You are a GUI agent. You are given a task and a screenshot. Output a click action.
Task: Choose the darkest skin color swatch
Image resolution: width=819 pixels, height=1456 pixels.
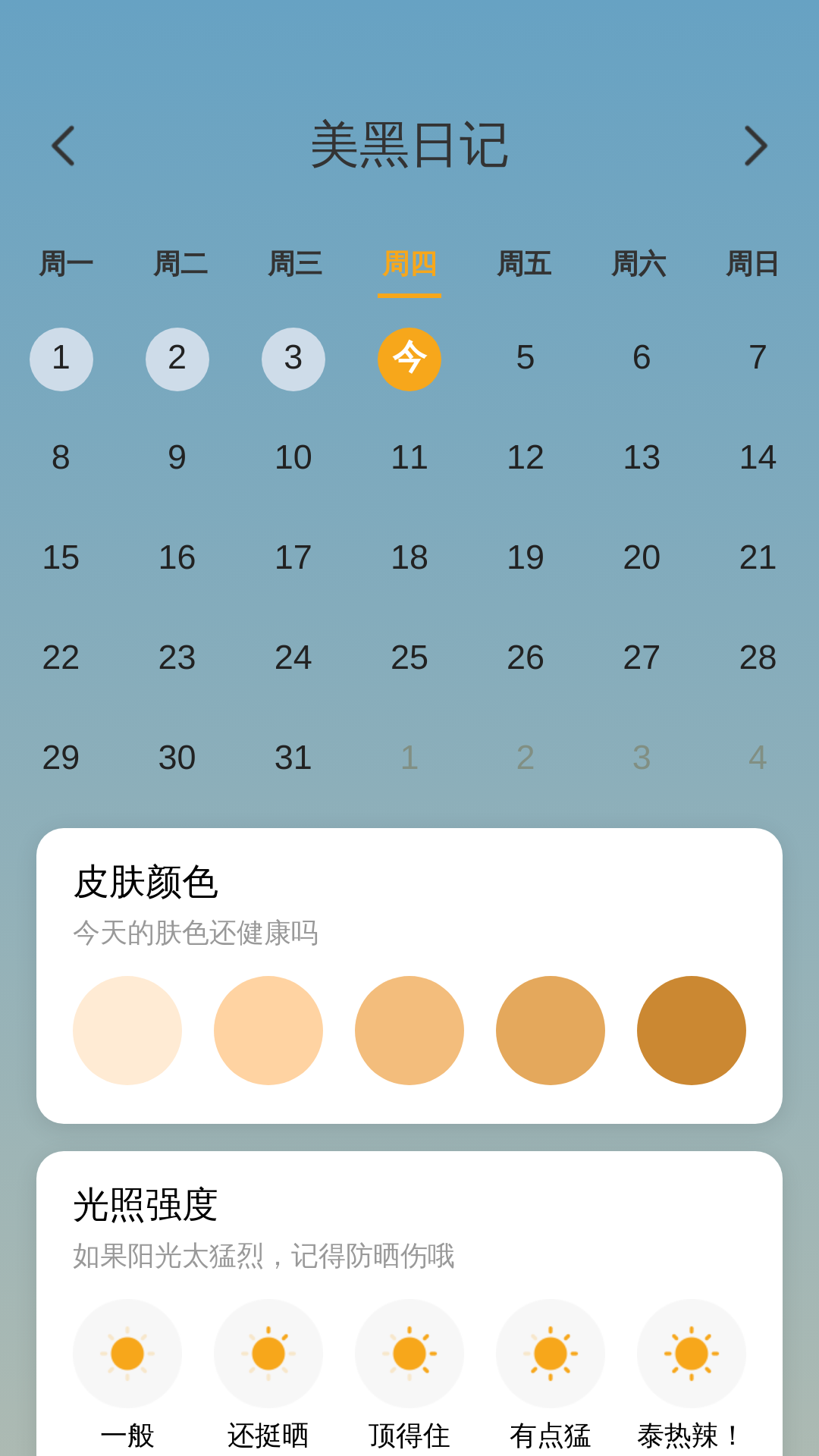pyautogui.click(x=692, y=1030)
